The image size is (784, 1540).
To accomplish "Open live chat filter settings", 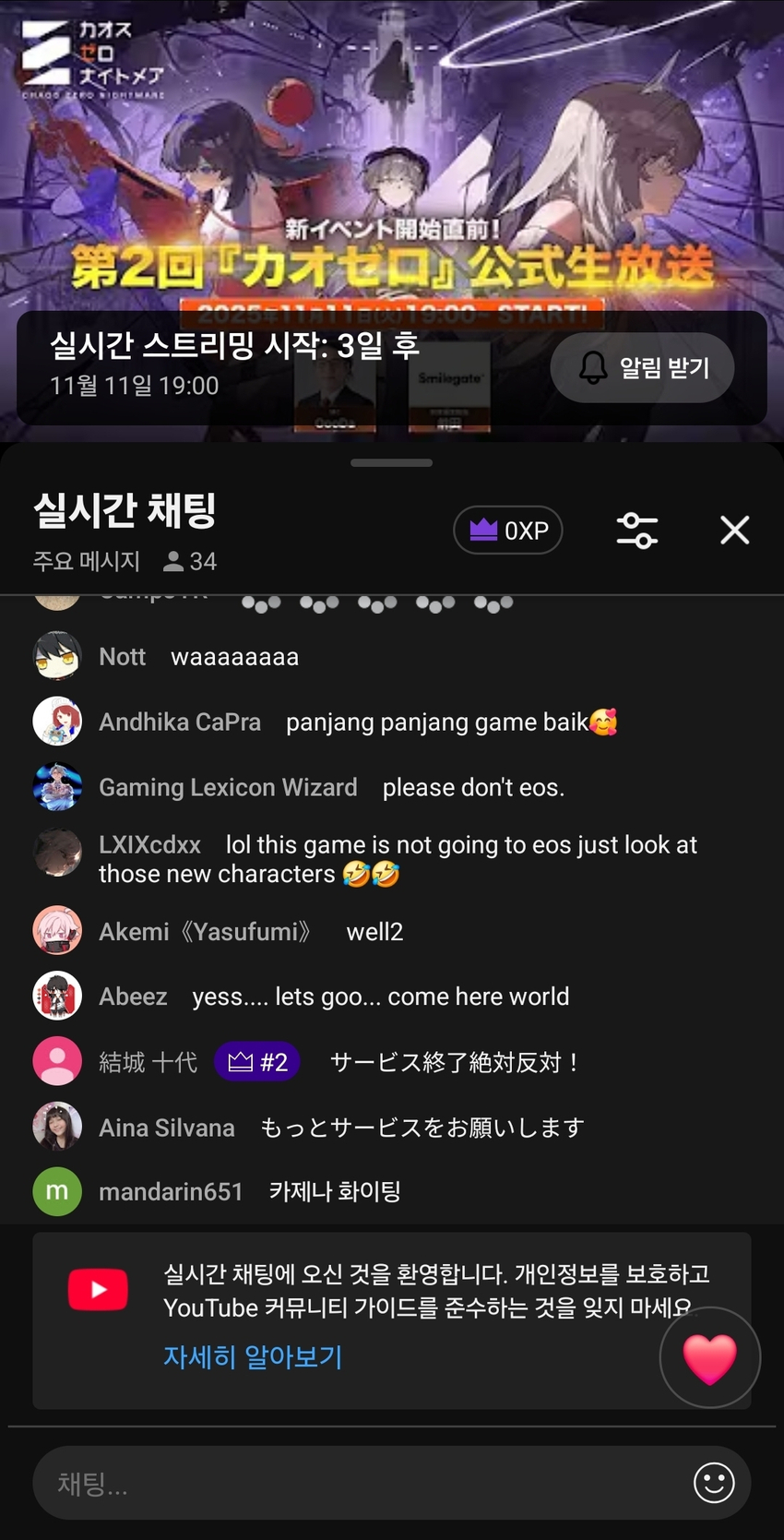I will [x=636, y=531].
